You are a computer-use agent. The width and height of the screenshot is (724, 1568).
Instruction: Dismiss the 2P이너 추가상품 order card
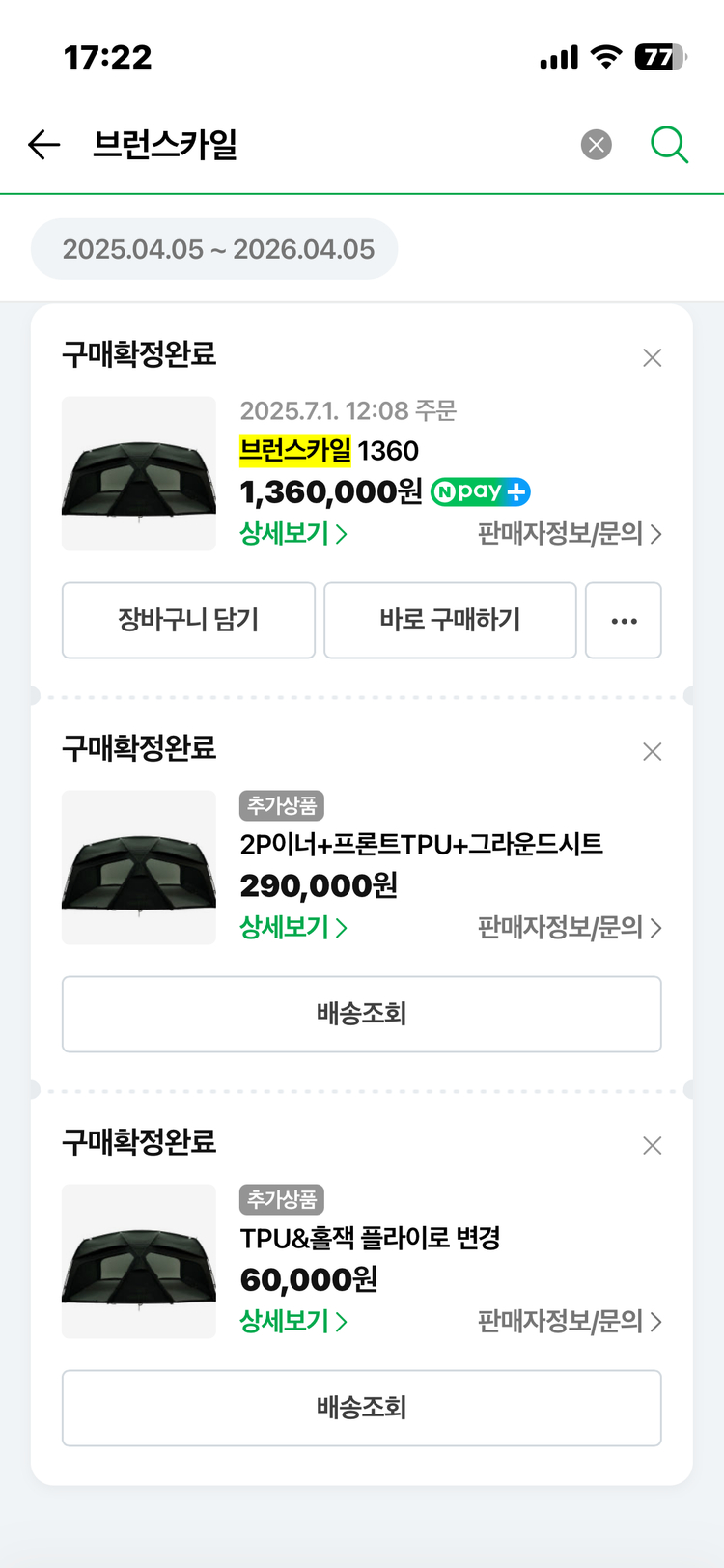click(652, 751)
